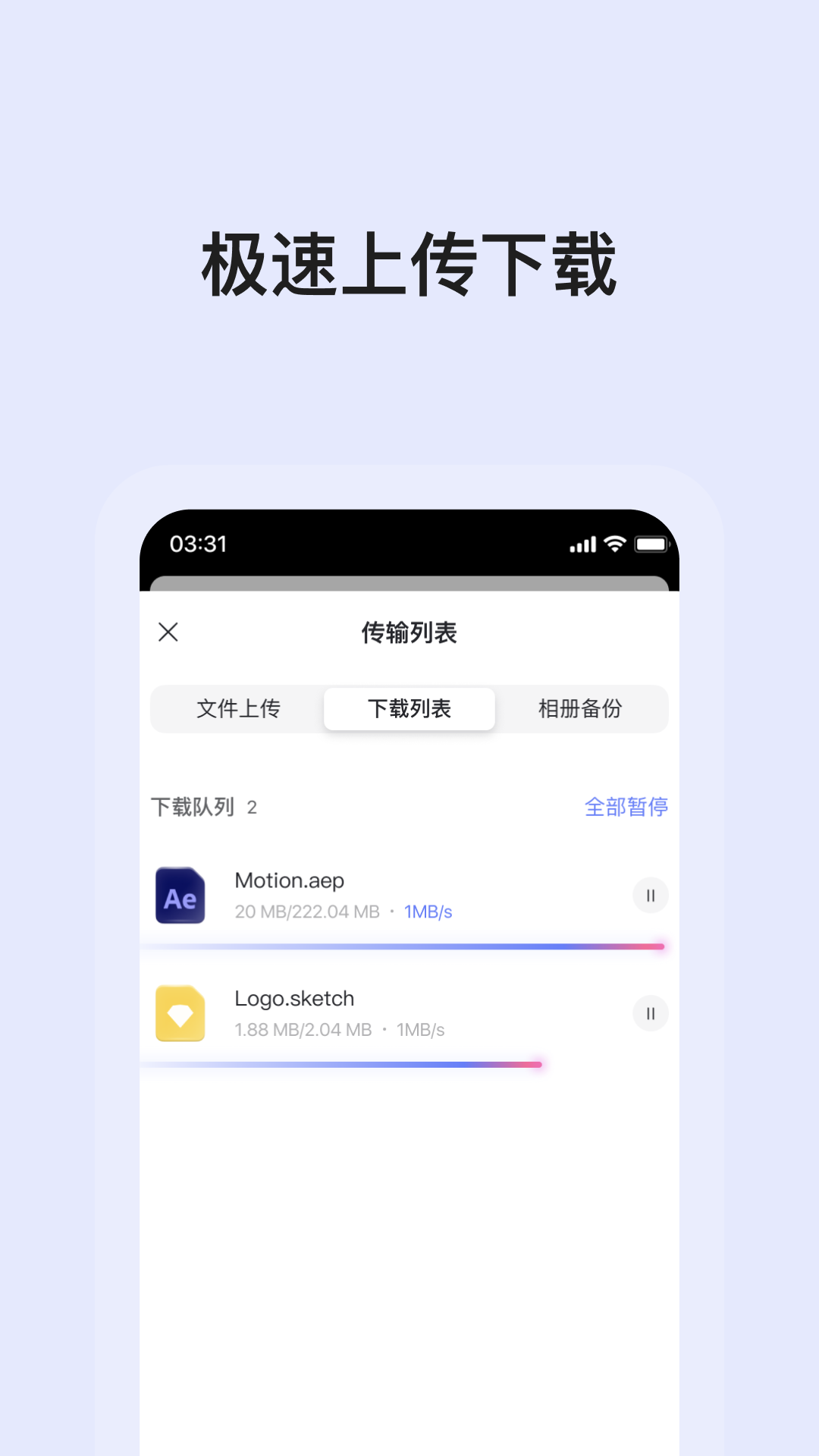Click the 全部暂停 link to pause all downloads
The image size is (819, 1456).
pos(626,808)
